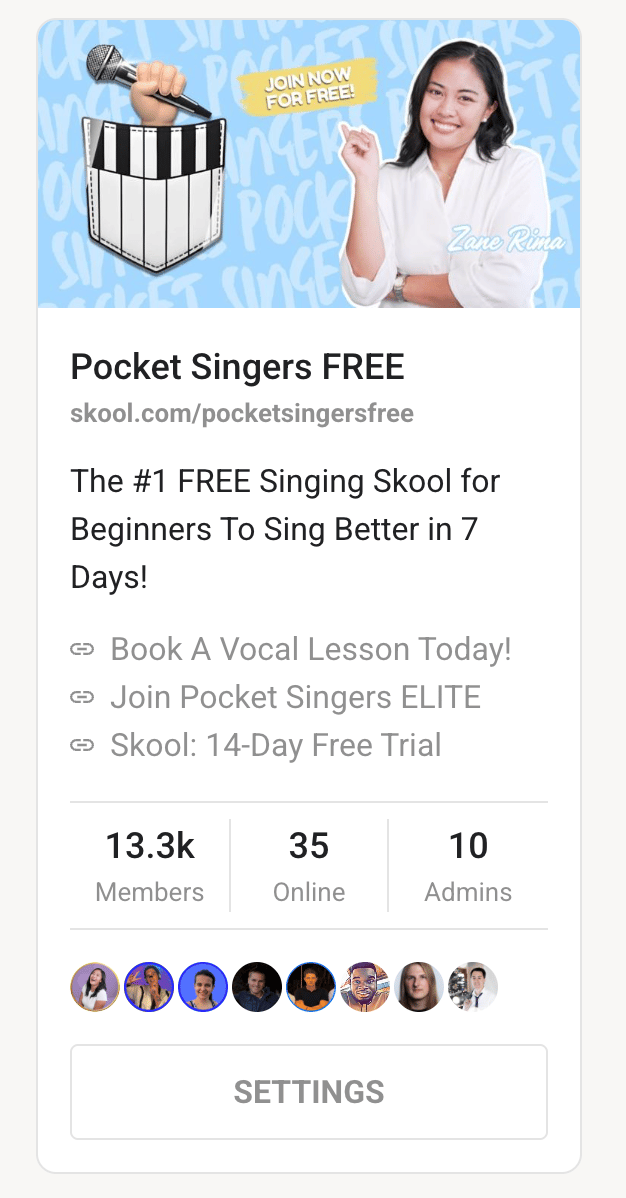
Task: Open Skool 14-Day Free Trial link
Action: [275, 745]
